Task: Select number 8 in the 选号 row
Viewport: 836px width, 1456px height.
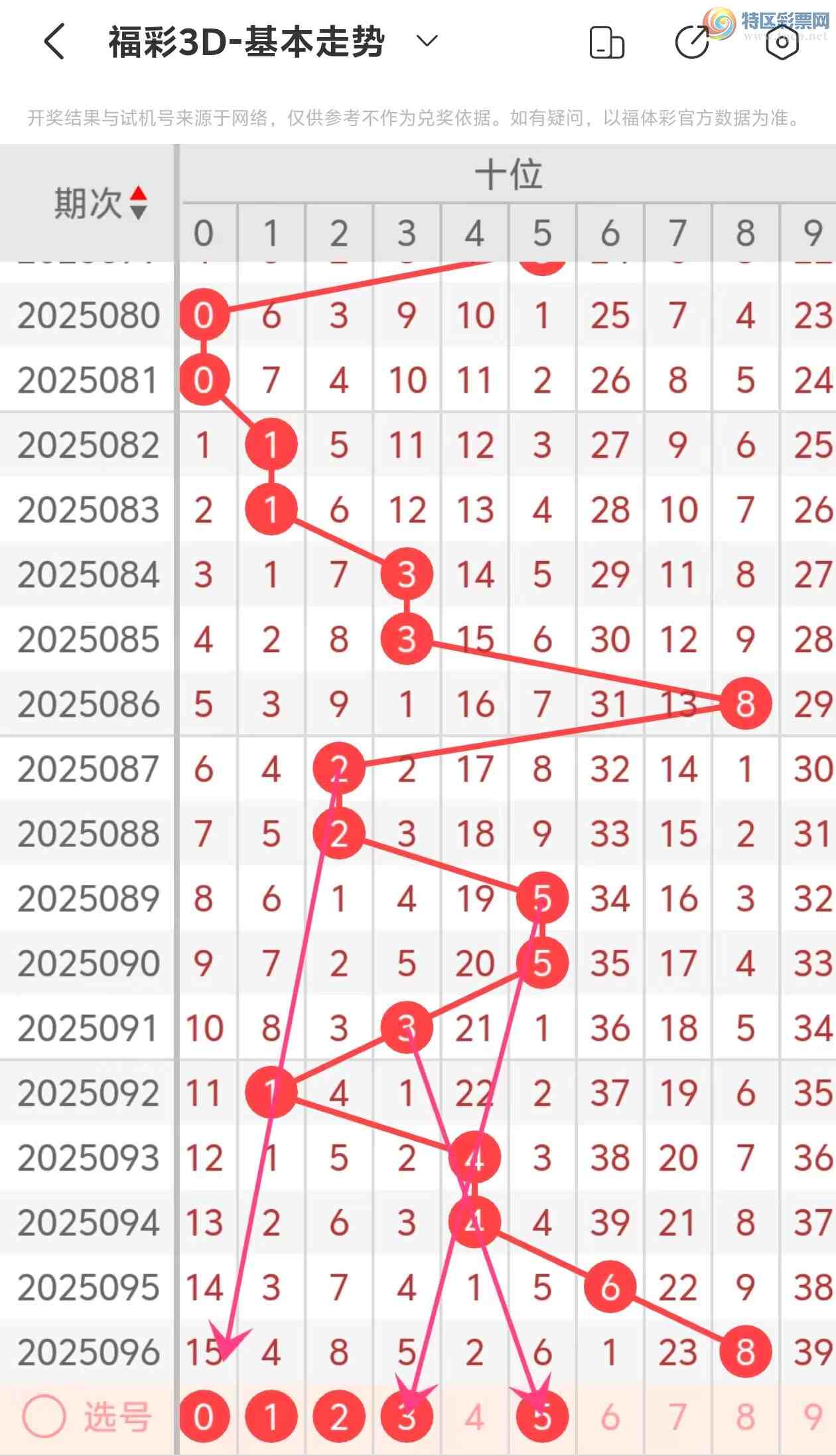Action: coord(745,1416)
